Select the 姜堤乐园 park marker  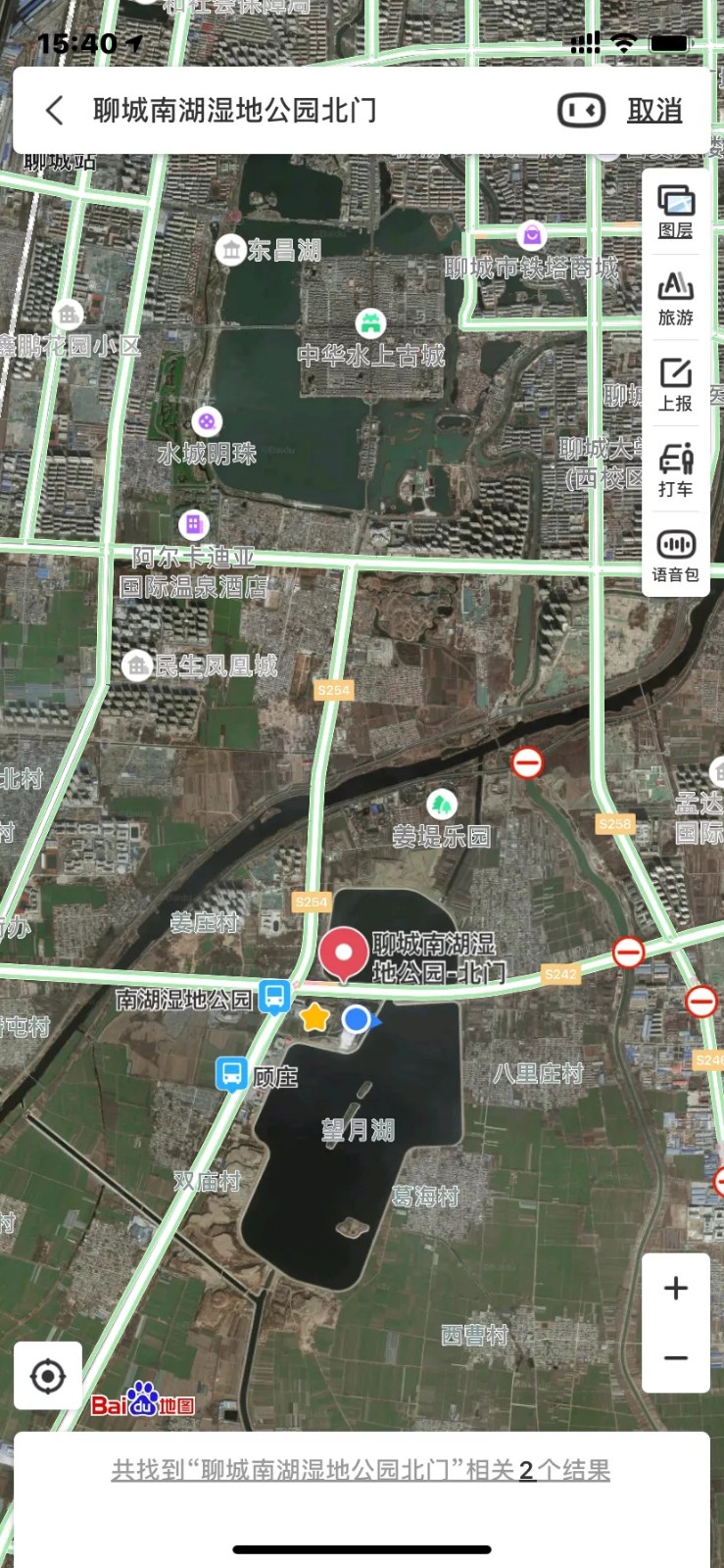[x=442, y=805]
